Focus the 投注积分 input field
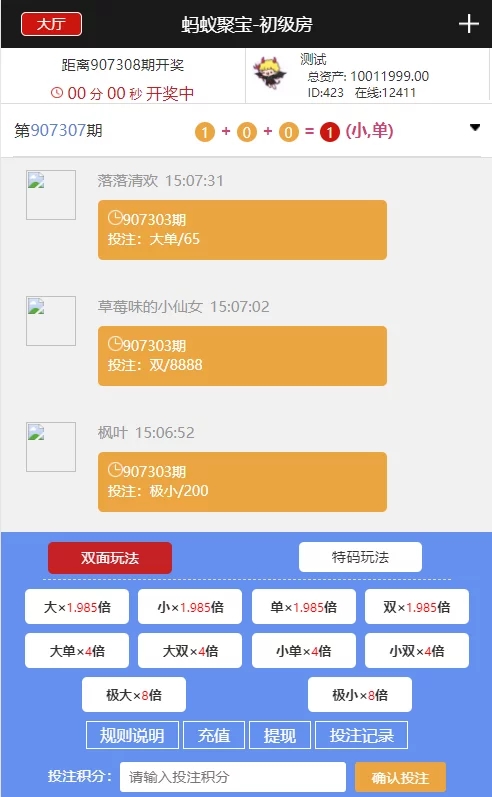This screenshot has height=797, width=492. [233, 777]
